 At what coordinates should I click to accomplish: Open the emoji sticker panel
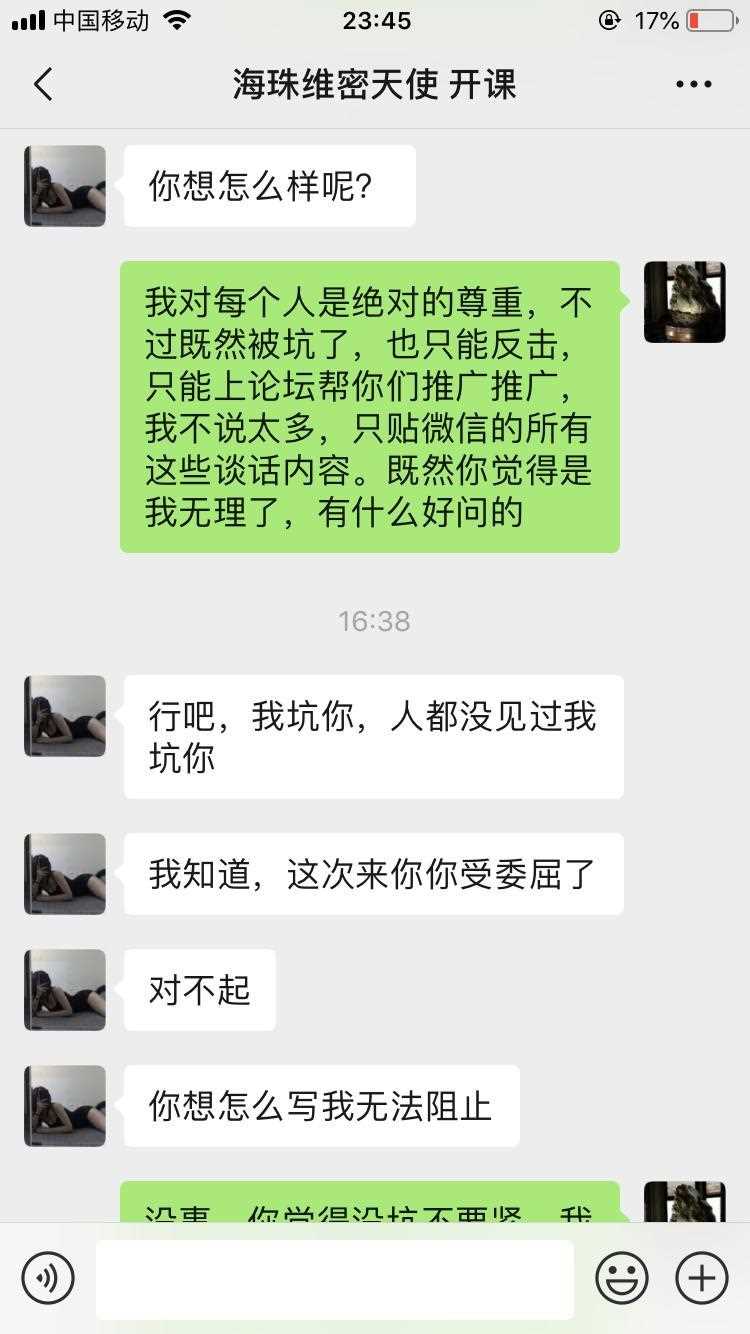click(622, 1277)
